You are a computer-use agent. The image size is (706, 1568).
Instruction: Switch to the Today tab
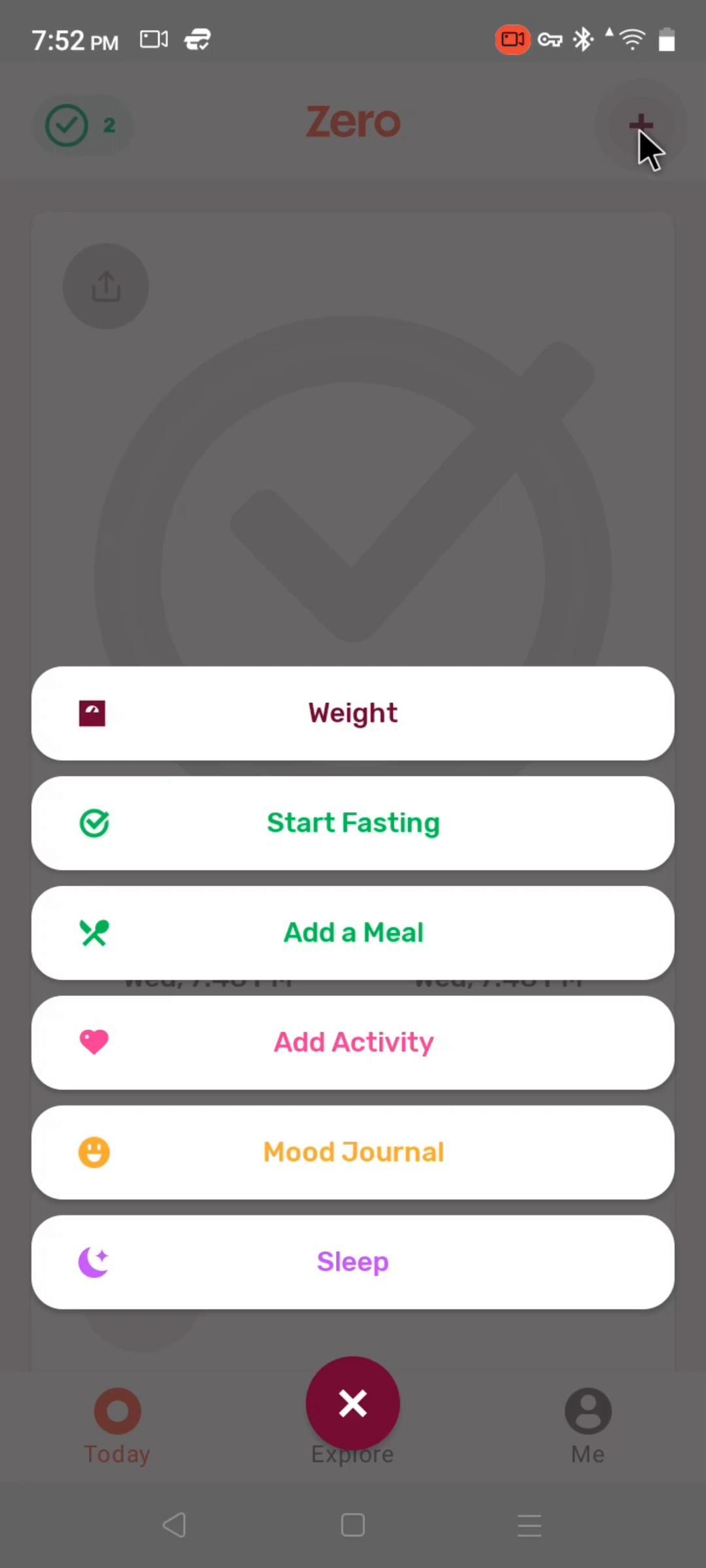pos(118,1425)
